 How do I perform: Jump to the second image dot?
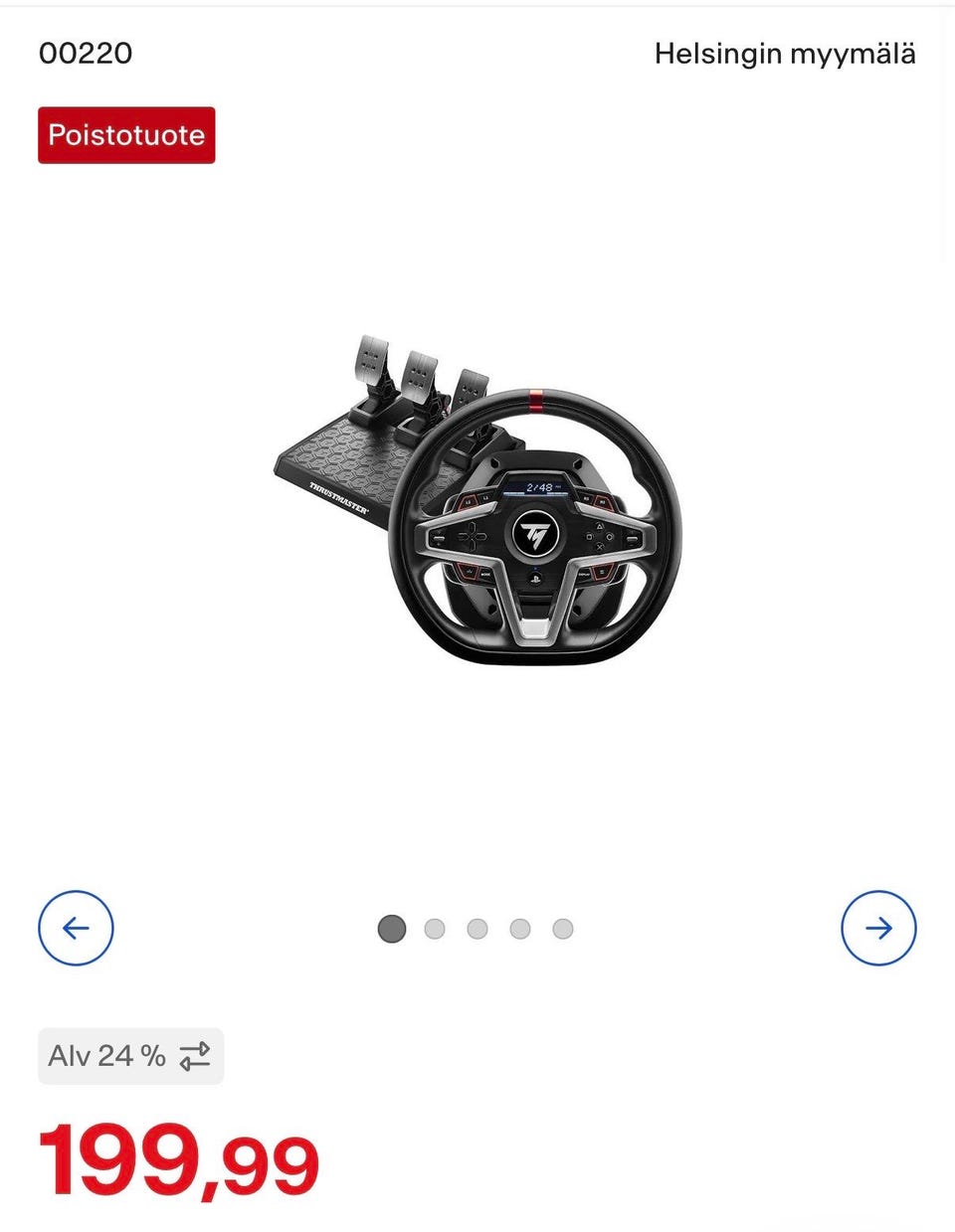pos(435,929)
